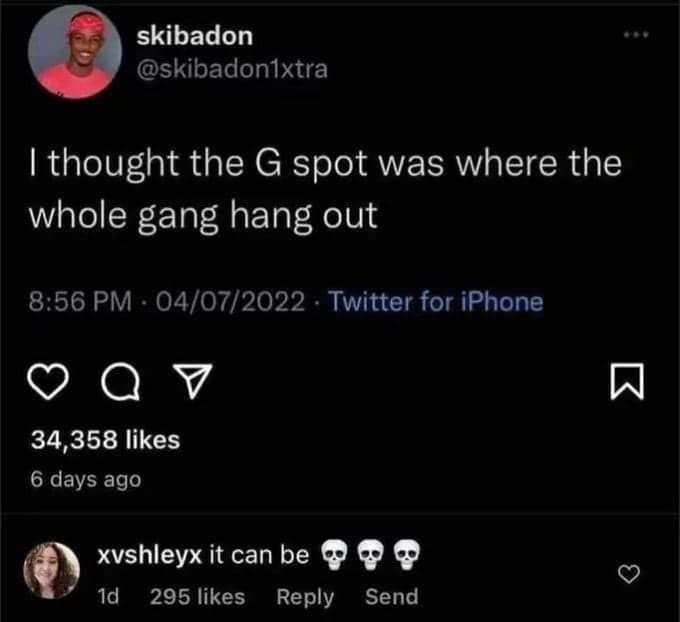
Task: Like xvshleyx's comment with the small heart
Action: click(x=628, y=573)
